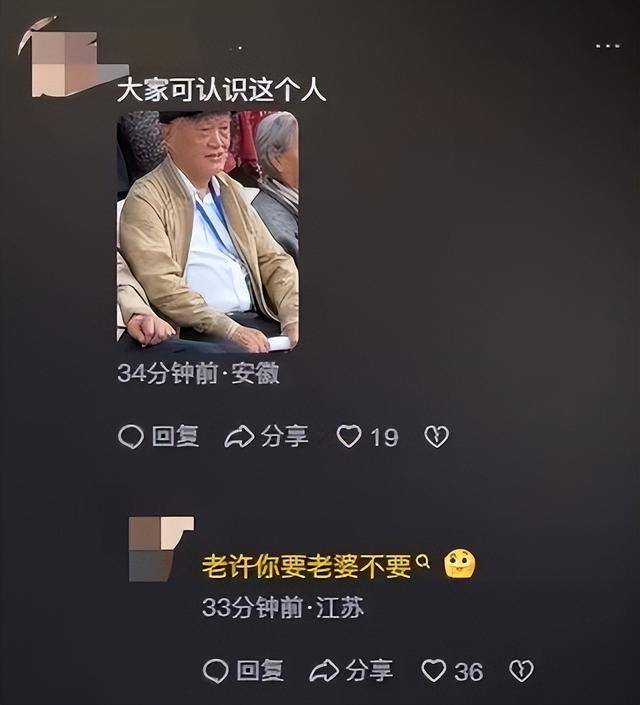Open the three-dot overflow menu

(607, 46)
